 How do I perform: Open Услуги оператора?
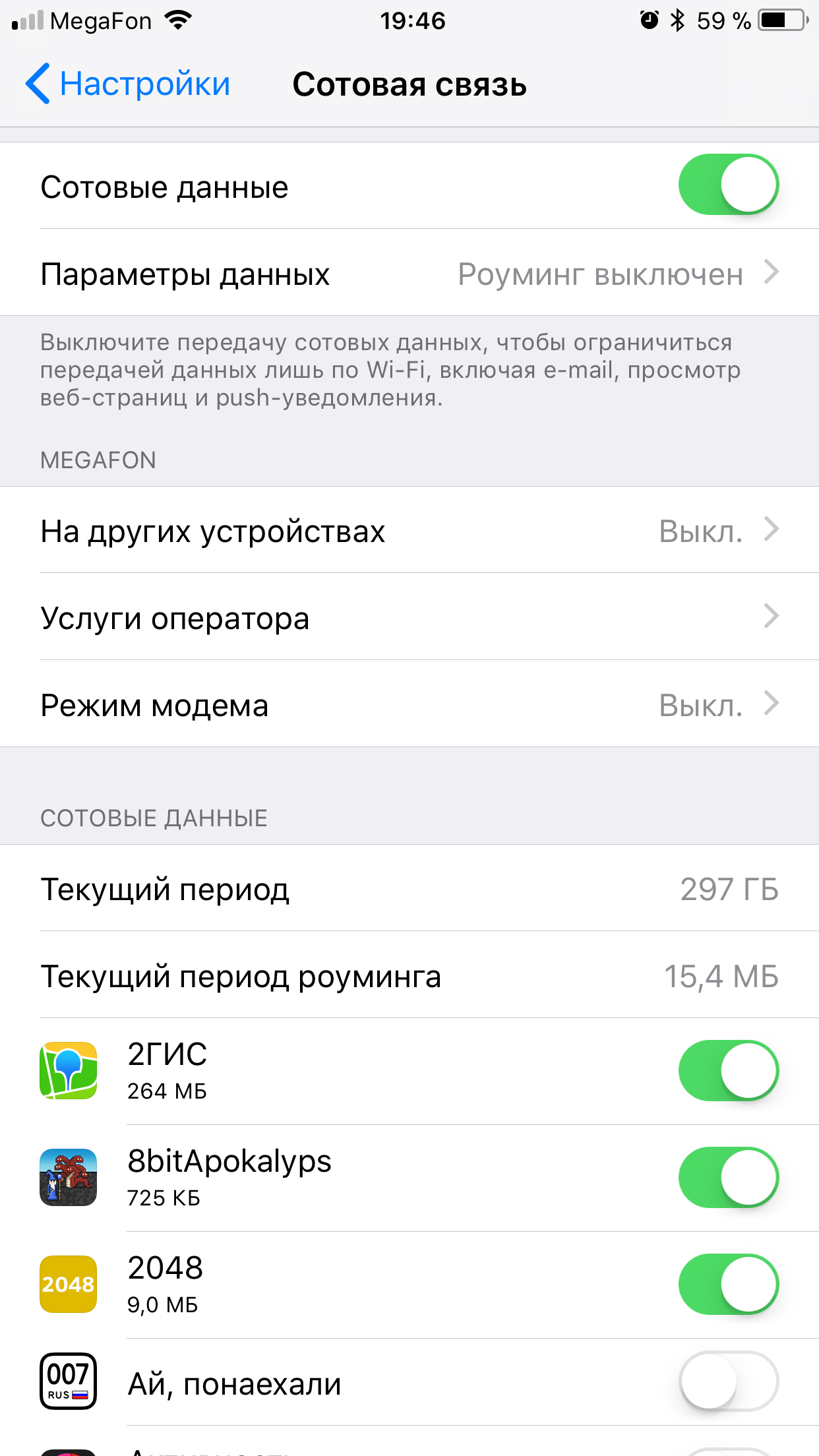click(409, 617)
